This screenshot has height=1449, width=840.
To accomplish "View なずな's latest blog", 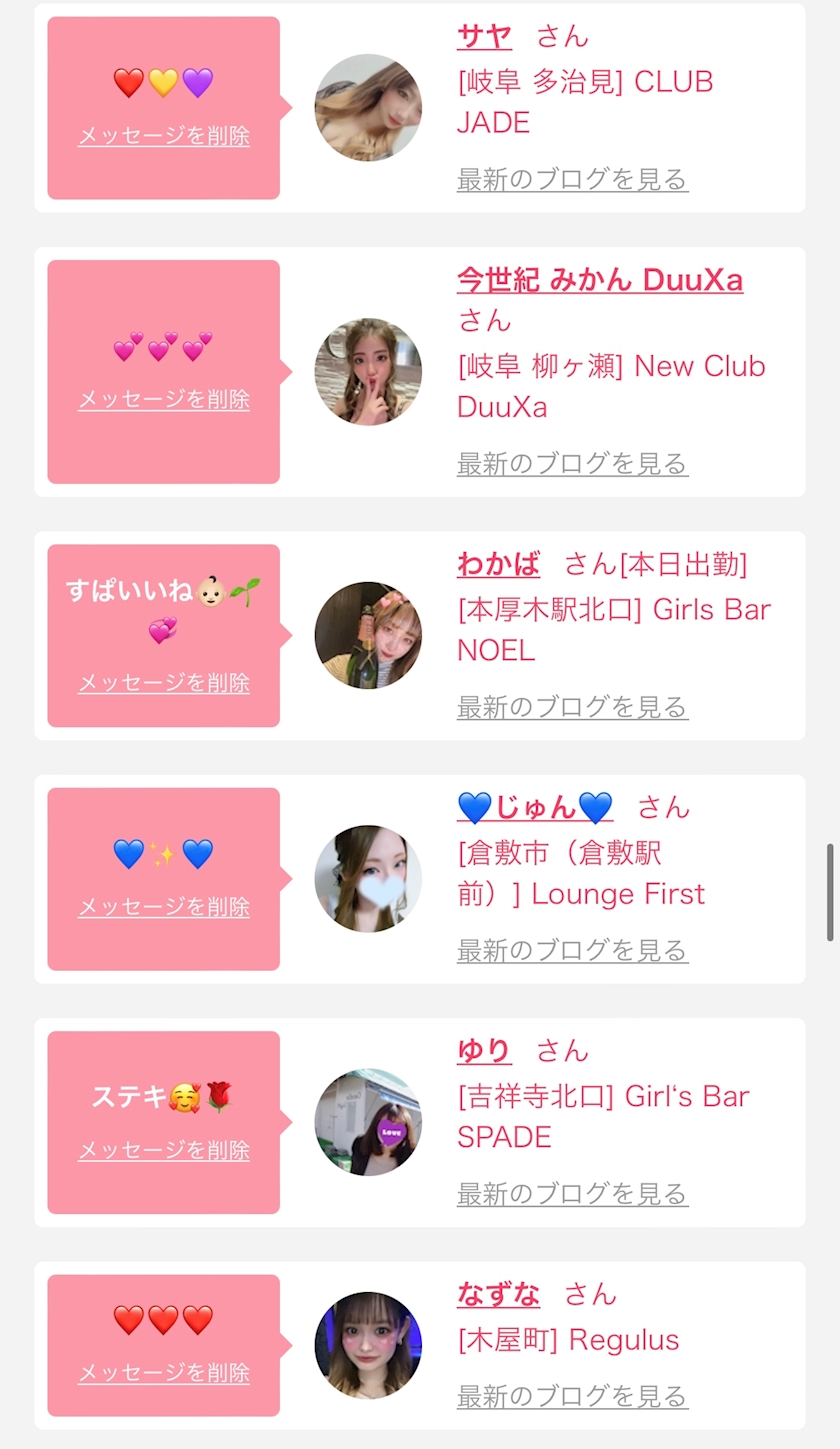I will (x=572, y=1397).
